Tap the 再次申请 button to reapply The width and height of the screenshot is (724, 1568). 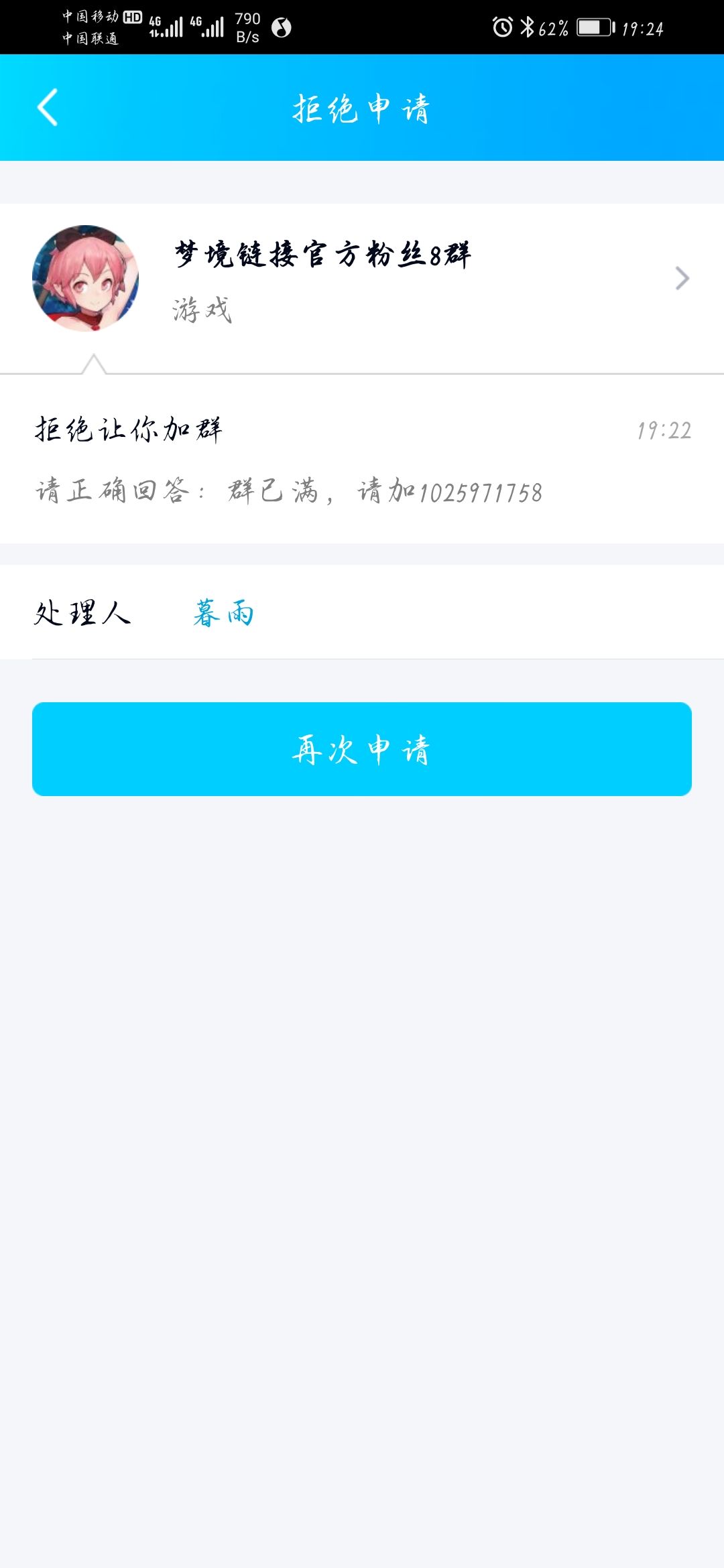pyautogui.click(x=362, y=749)
